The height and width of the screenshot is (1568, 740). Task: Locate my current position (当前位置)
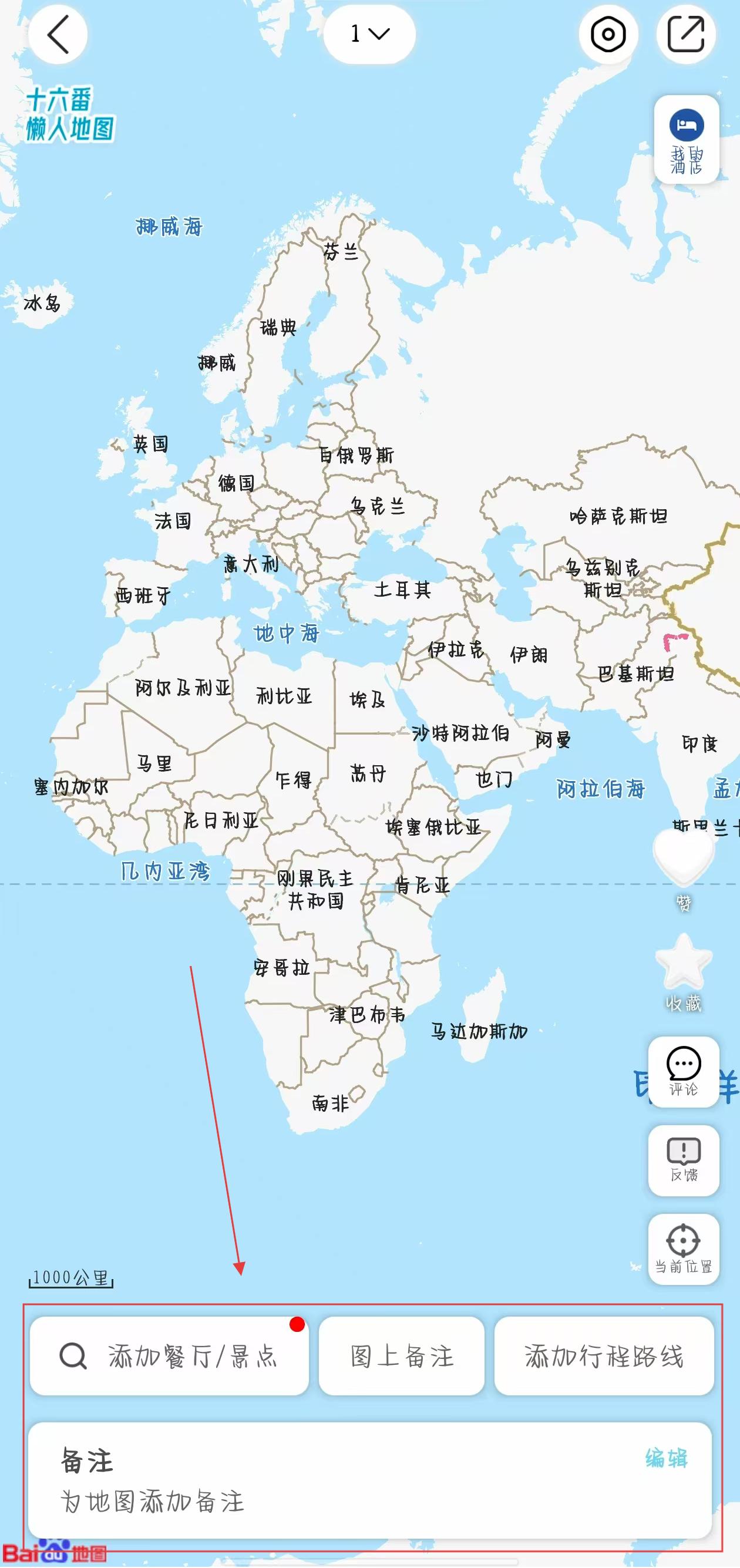click(684, 1249)
